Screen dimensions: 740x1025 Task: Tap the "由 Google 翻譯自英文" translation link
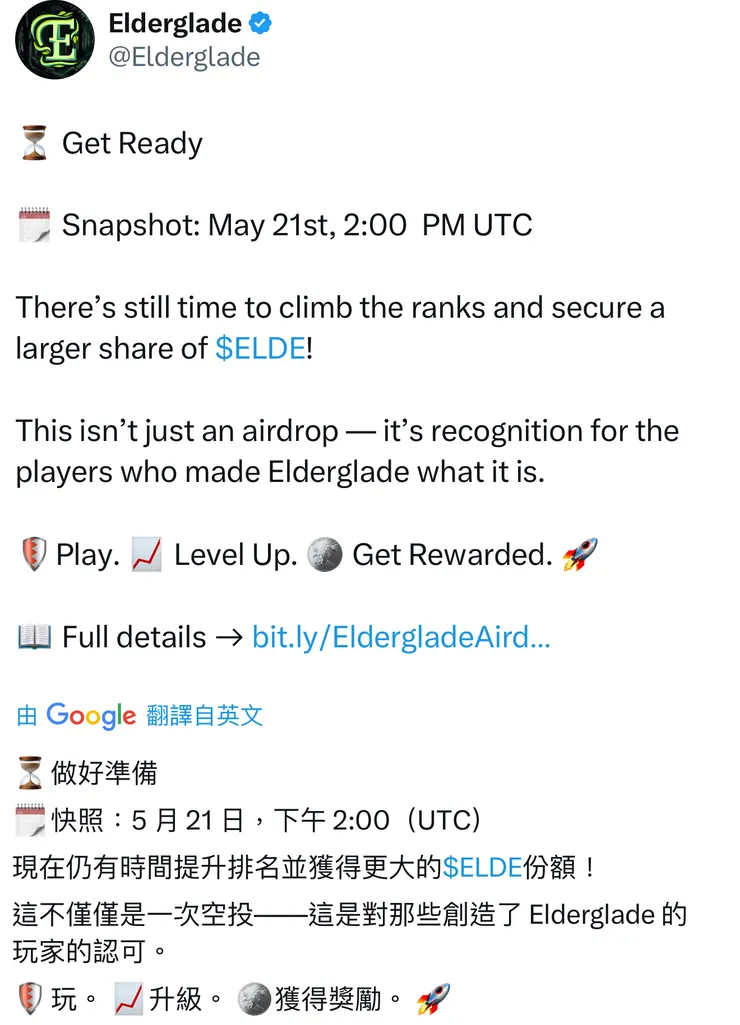point(140,716)
